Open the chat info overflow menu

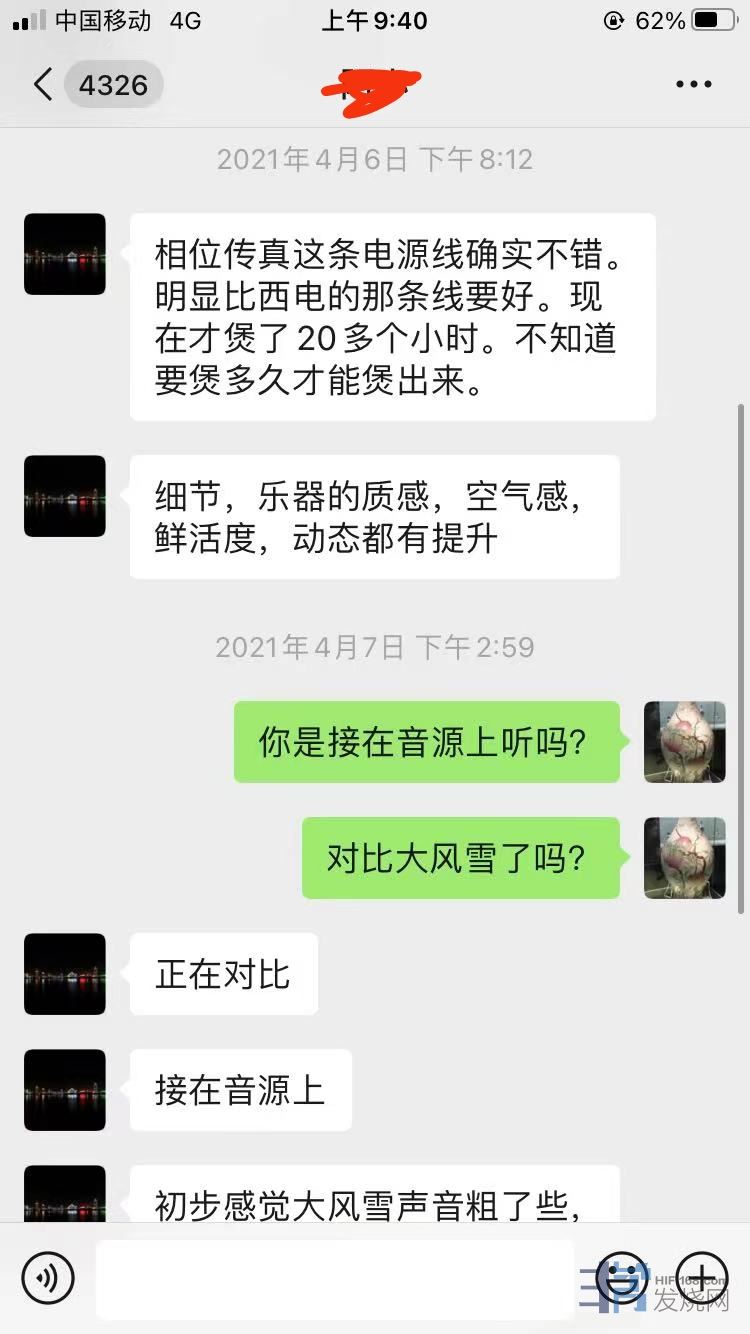(x=693, y=85)
